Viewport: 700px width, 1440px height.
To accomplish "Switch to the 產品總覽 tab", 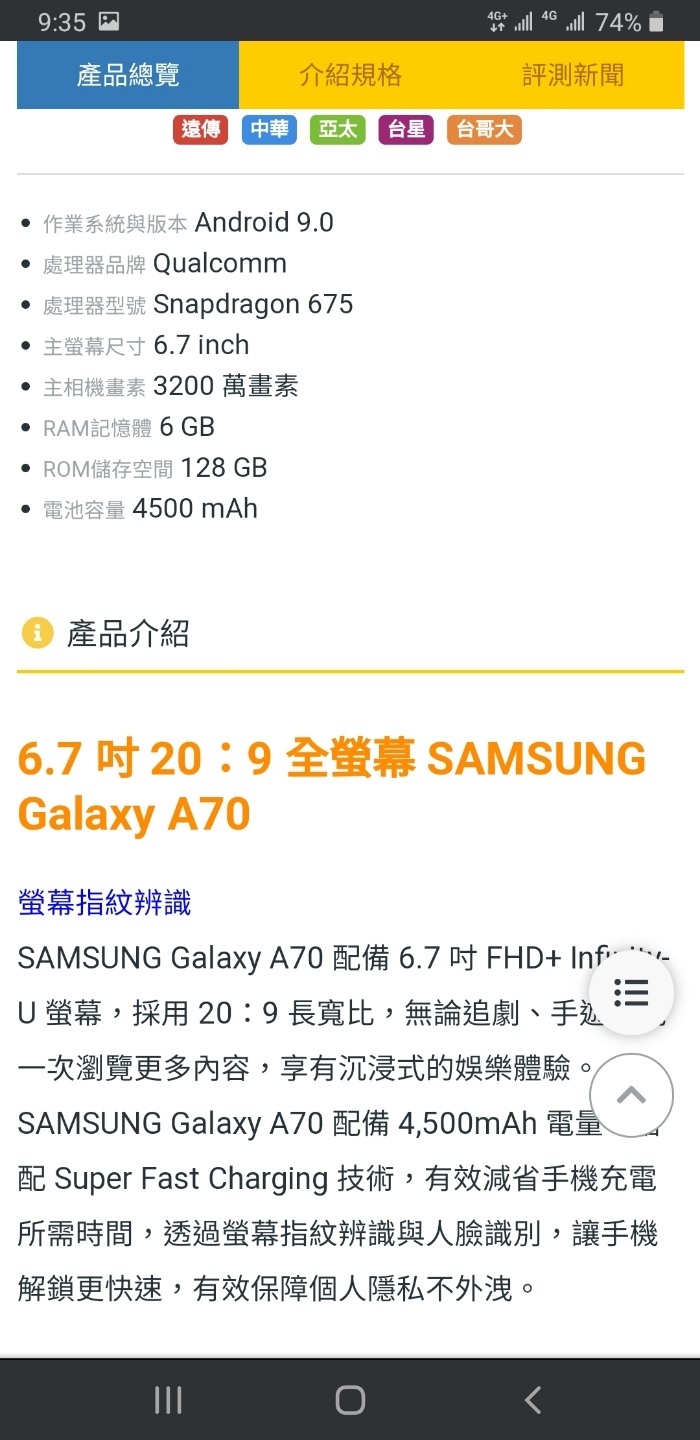I will pos(128,75).
